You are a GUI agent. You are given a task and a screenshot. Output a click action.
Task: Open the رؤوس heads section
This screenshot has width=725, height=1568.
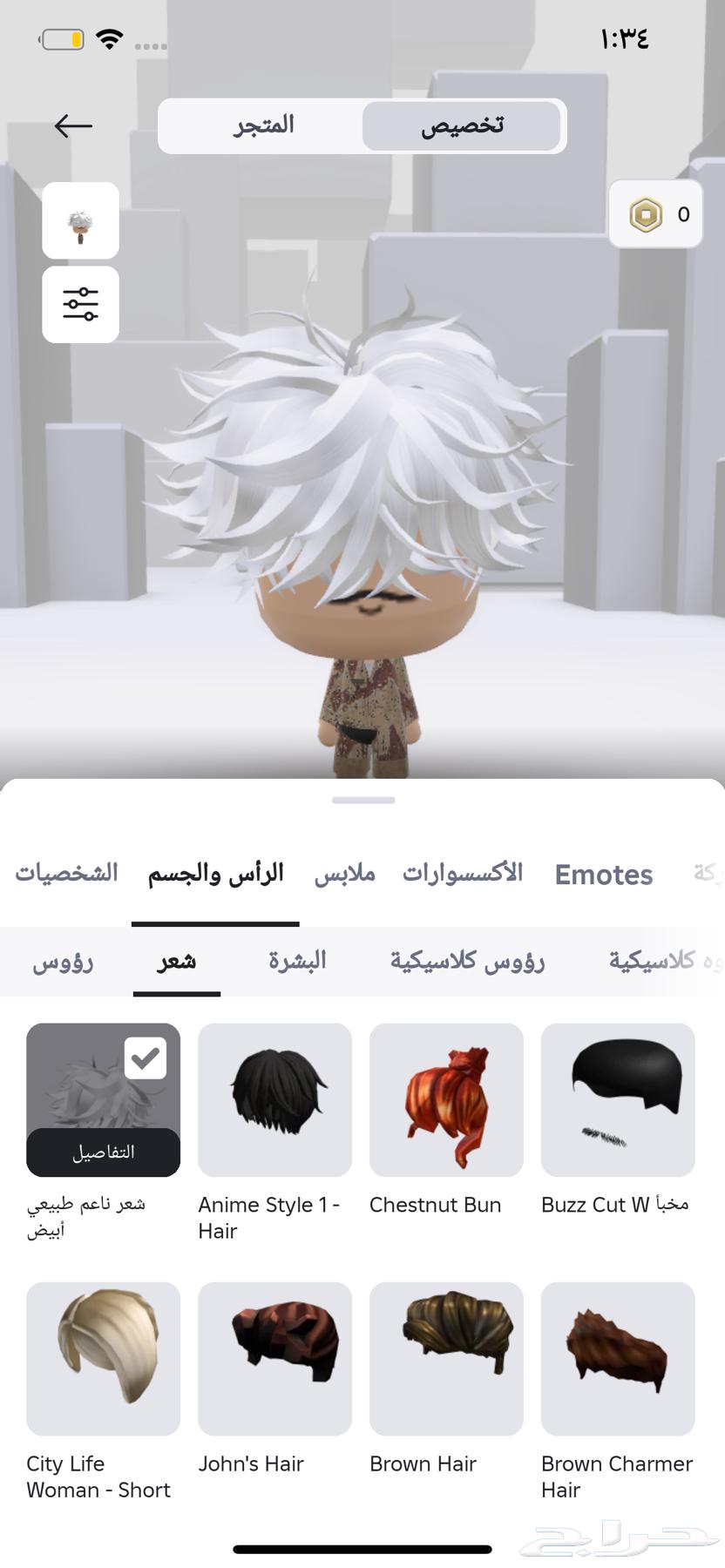pos(62,963)
